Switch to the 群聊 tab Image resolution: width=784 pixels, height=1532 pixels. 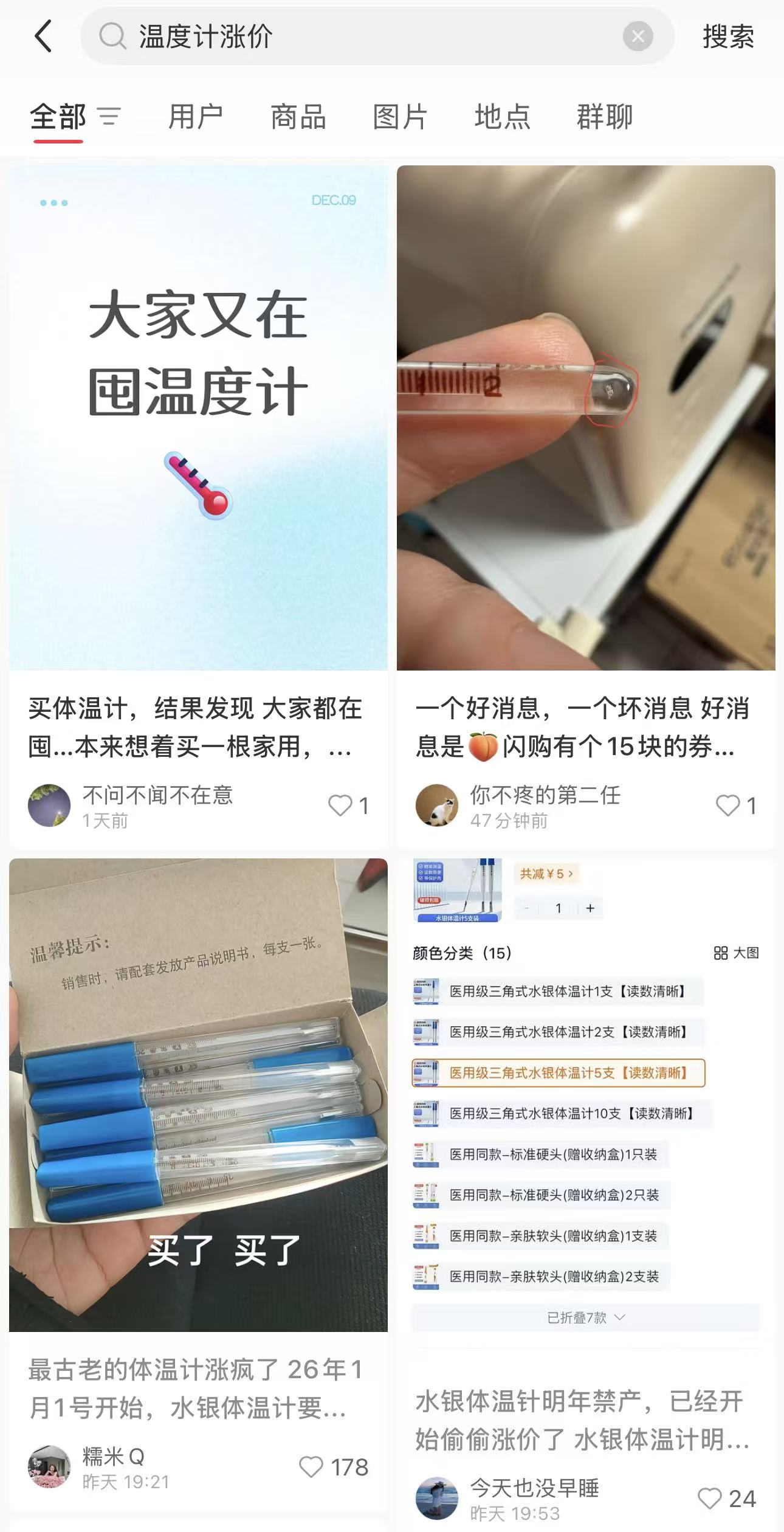pos(604,117)
